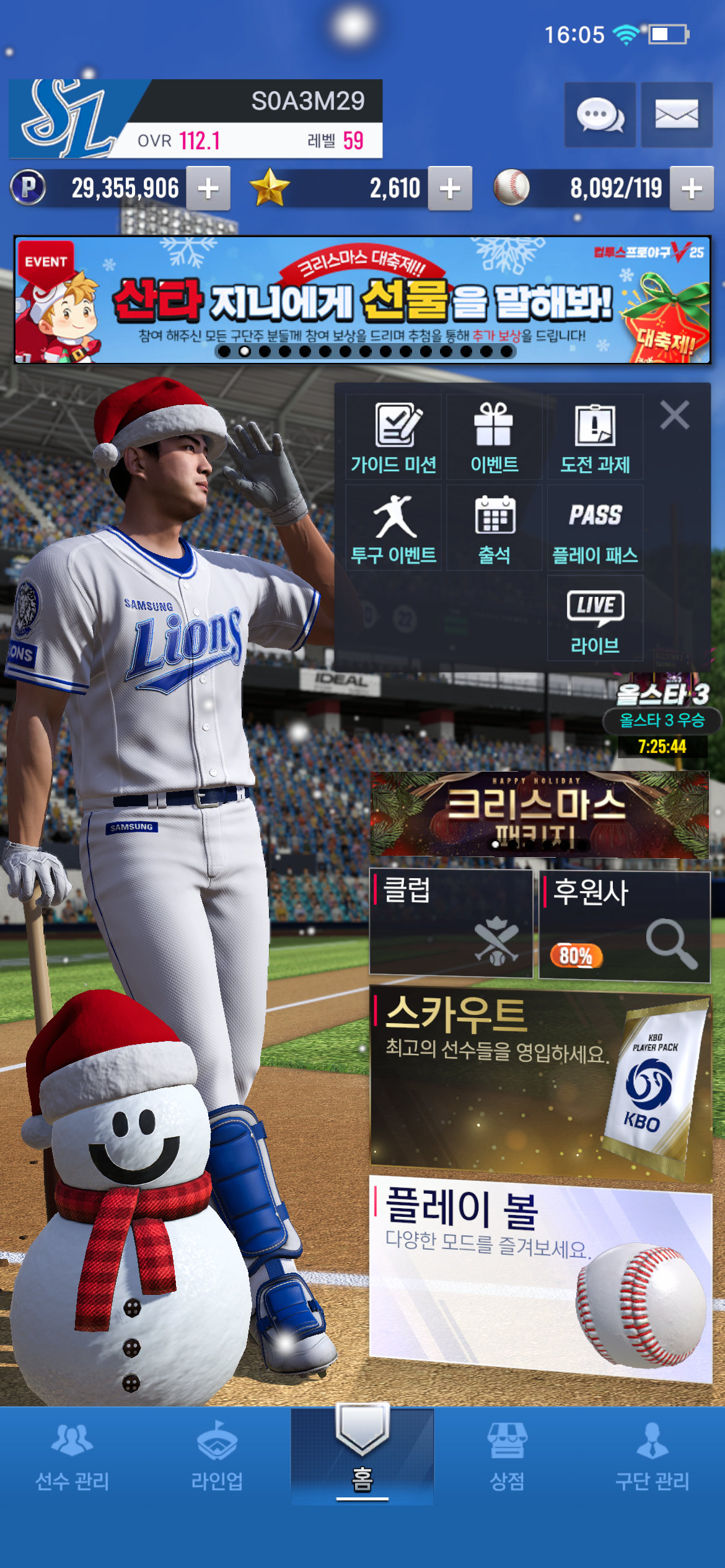Open the chat bubble icon
Viewport: 725px width, 1568px height.
click(x=599, y=115)
